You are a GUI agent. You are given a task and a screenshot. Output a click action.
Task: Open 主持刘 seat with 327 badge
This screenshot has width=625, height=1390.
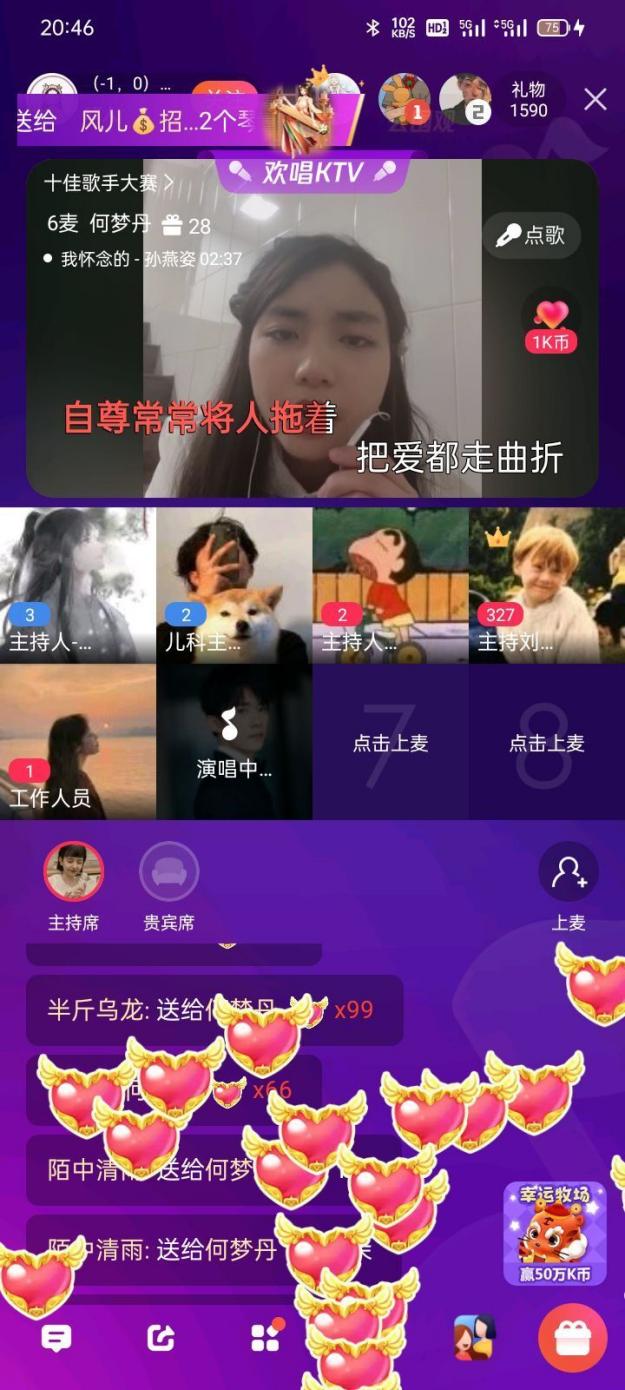pyautogui.click(x=546, y=585)
